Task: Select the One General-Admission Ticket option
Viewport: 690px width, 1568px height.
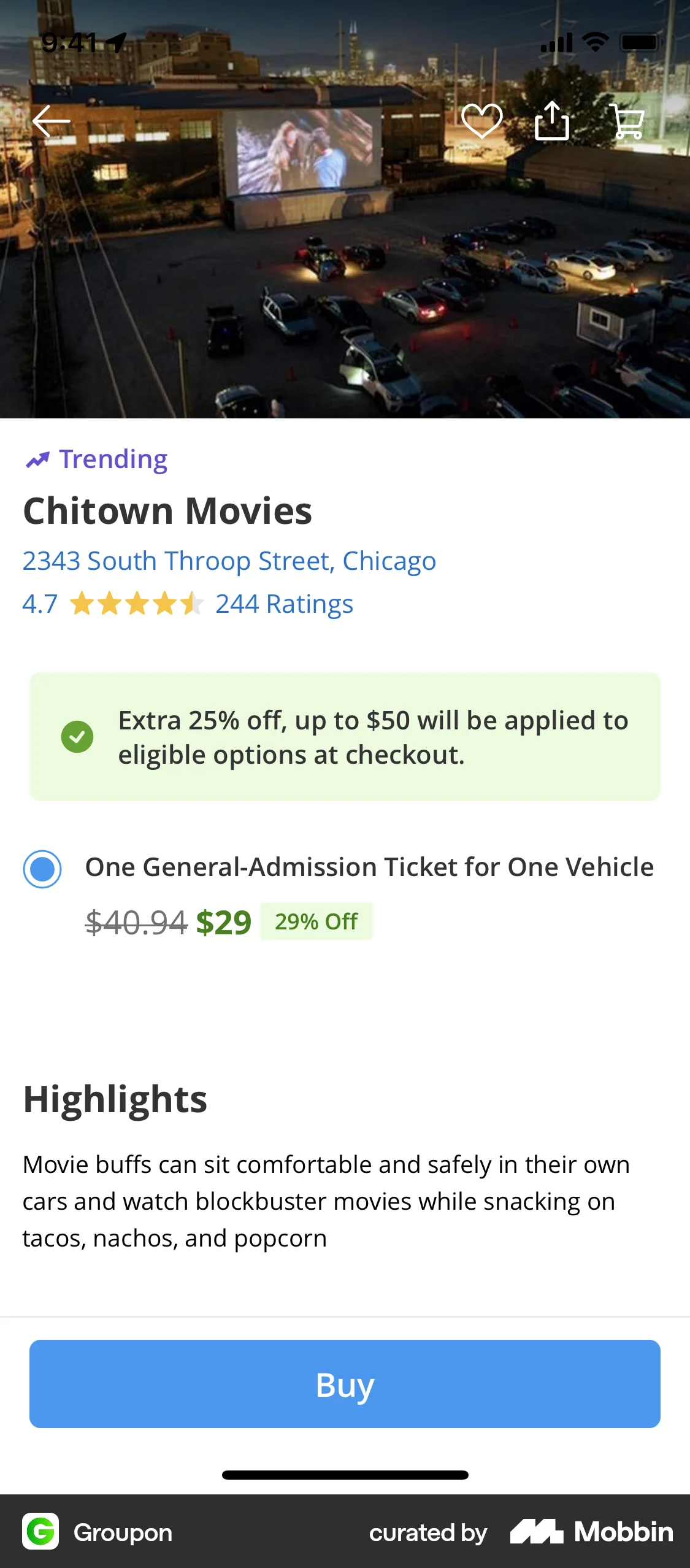Action: click(x=43, y=868)
